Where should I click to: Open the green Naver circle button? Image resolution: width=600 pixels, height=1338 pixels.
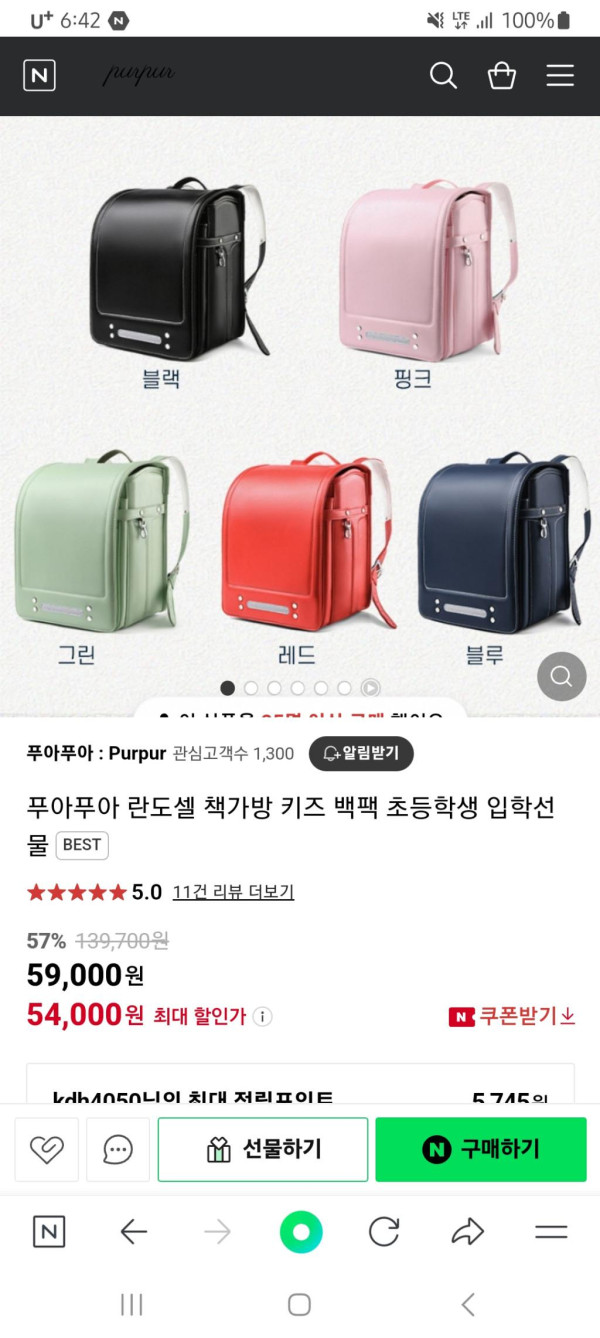click(301, 1232)
